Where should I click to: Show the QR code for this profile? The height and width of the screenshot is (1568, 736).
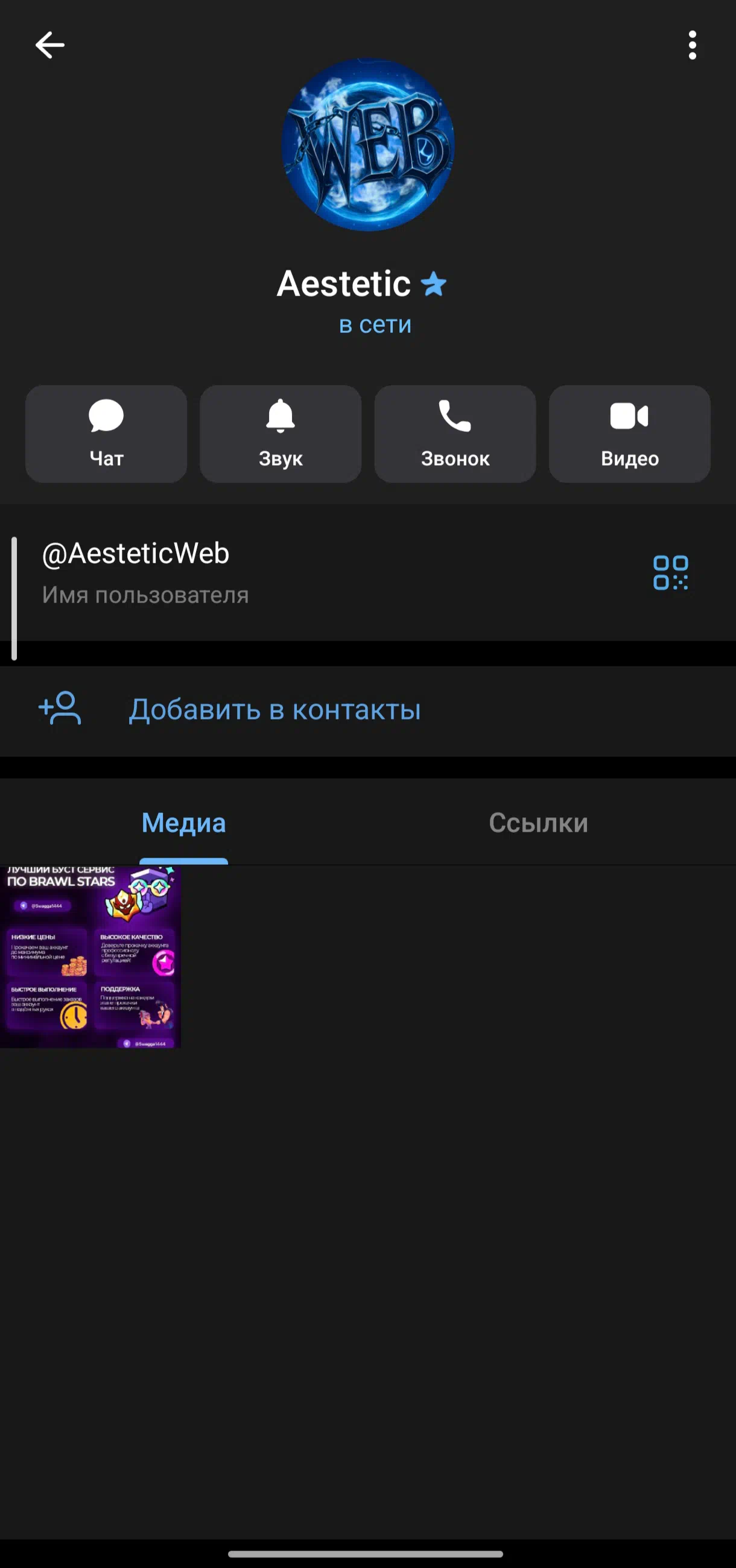[670, 572]
